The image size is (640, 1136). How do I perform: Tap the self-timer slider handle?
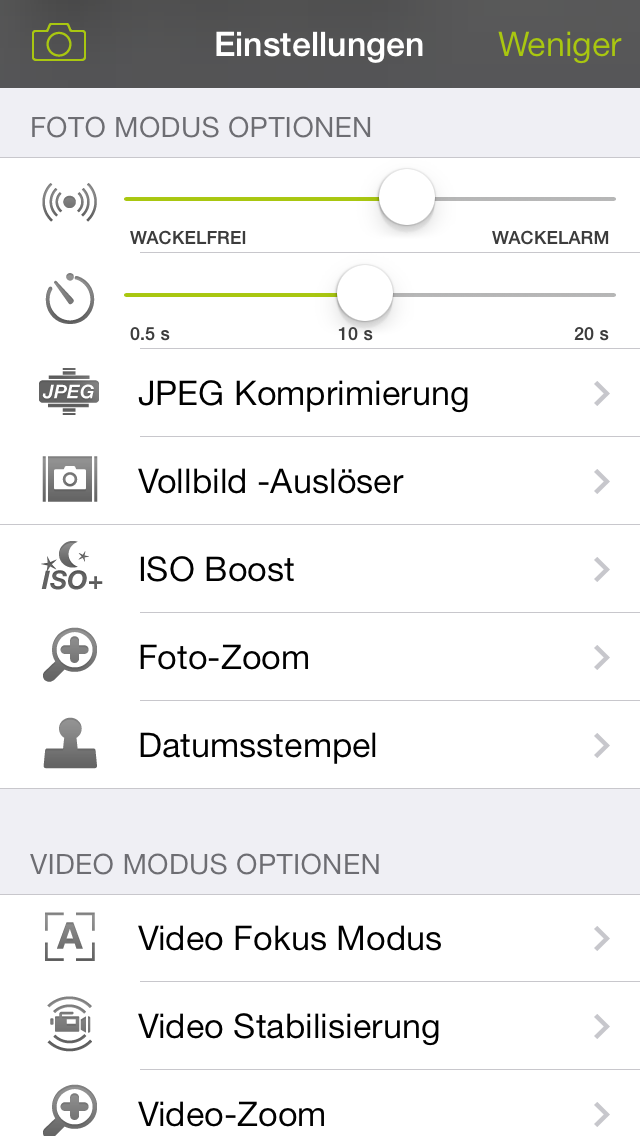click(x=365, y=294)
